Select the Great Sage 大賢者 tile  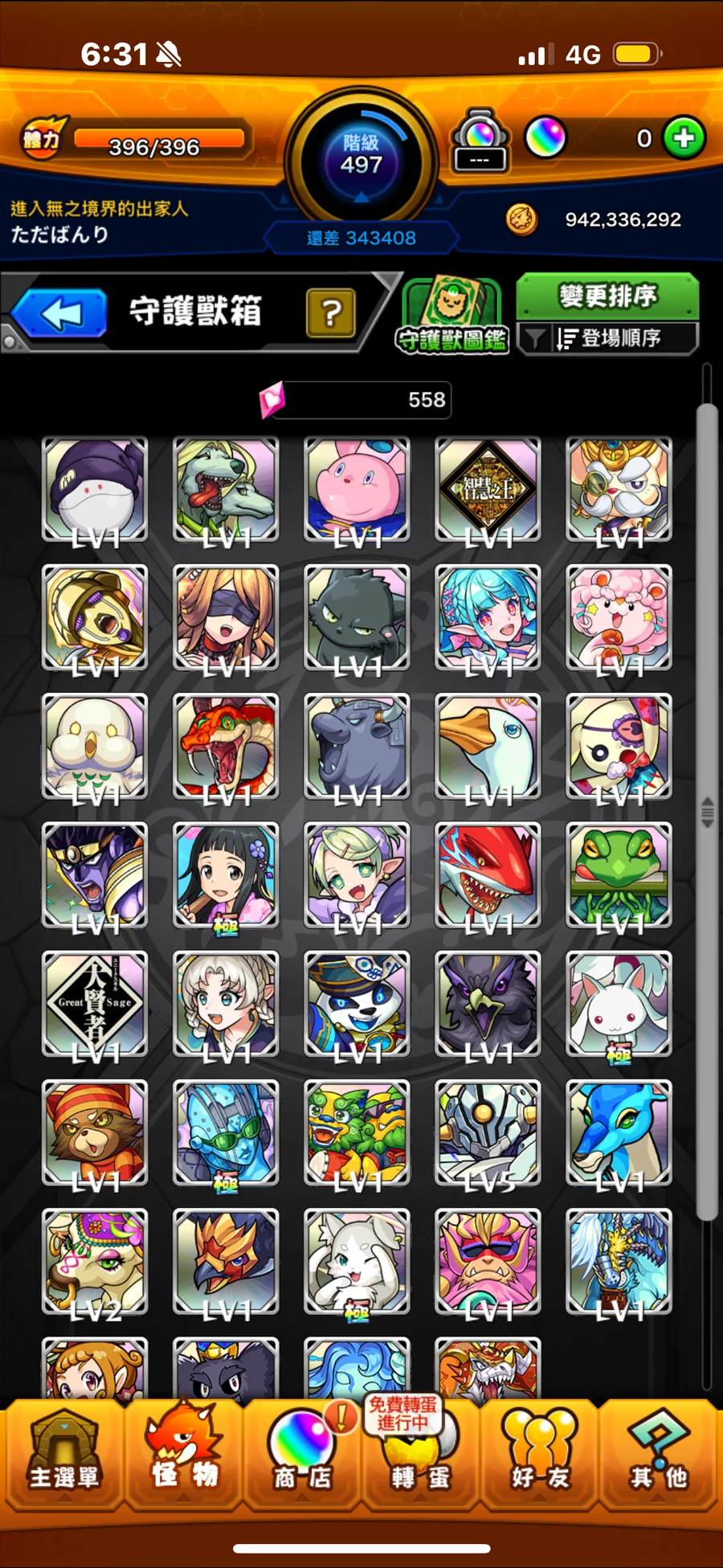[95, 1002]
